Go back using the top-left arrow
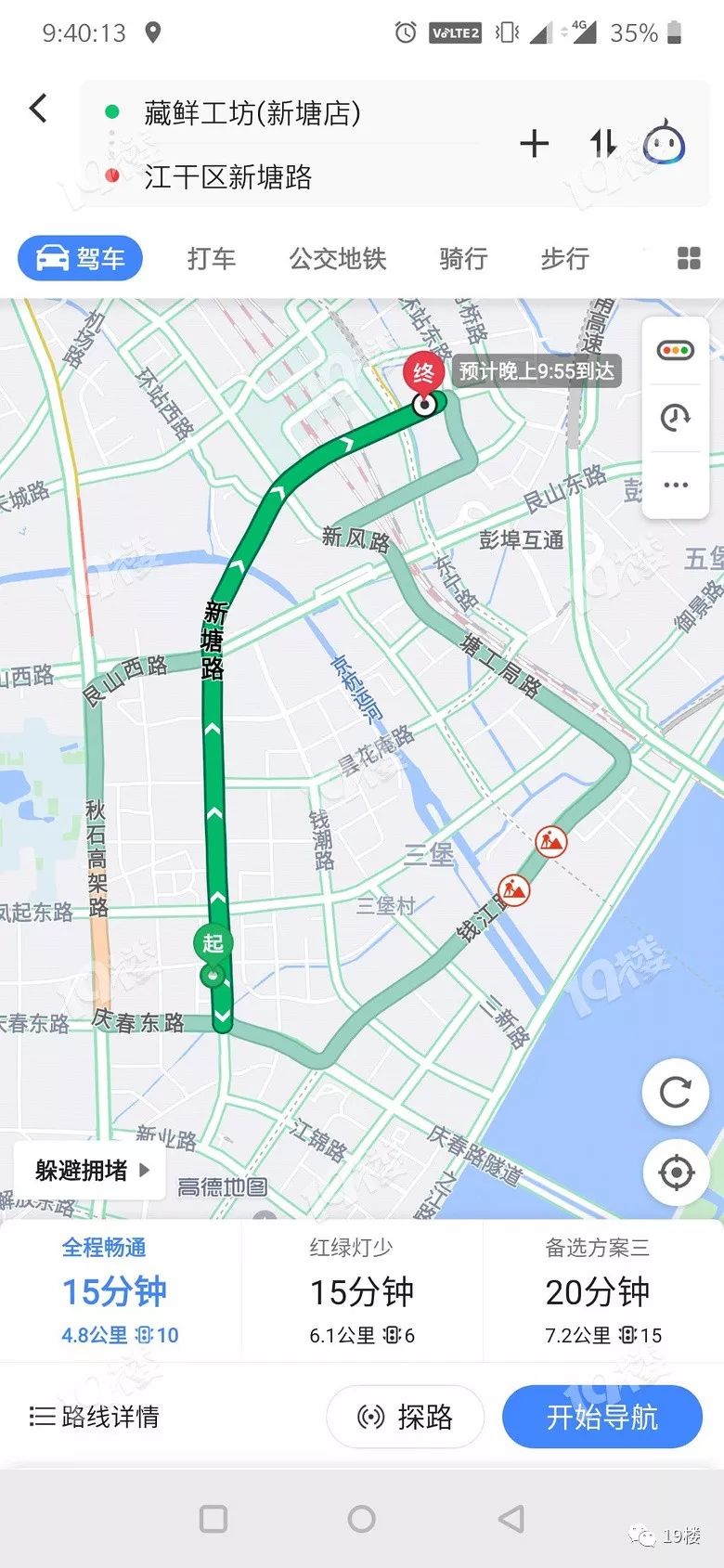The width and height of the screenshot is (724, 1568). (38, 108)
